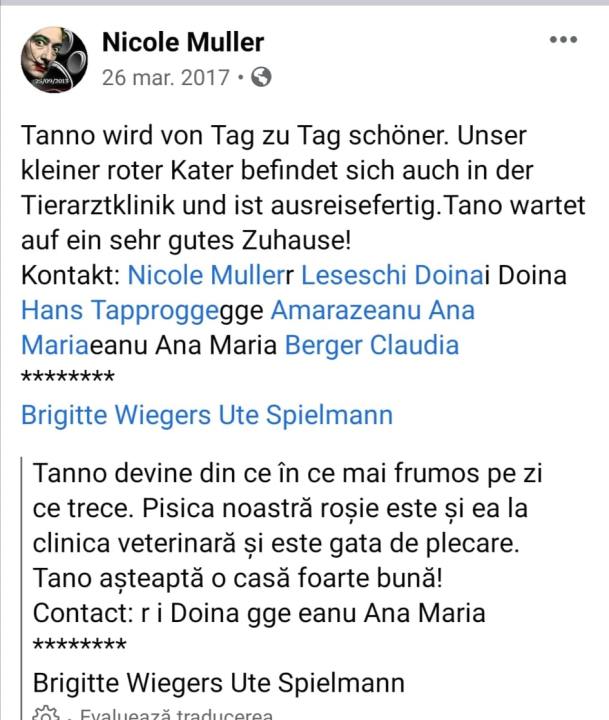Open Nicole Muller's profile picture
Screen dimensions: 609x720
(54, 59)
